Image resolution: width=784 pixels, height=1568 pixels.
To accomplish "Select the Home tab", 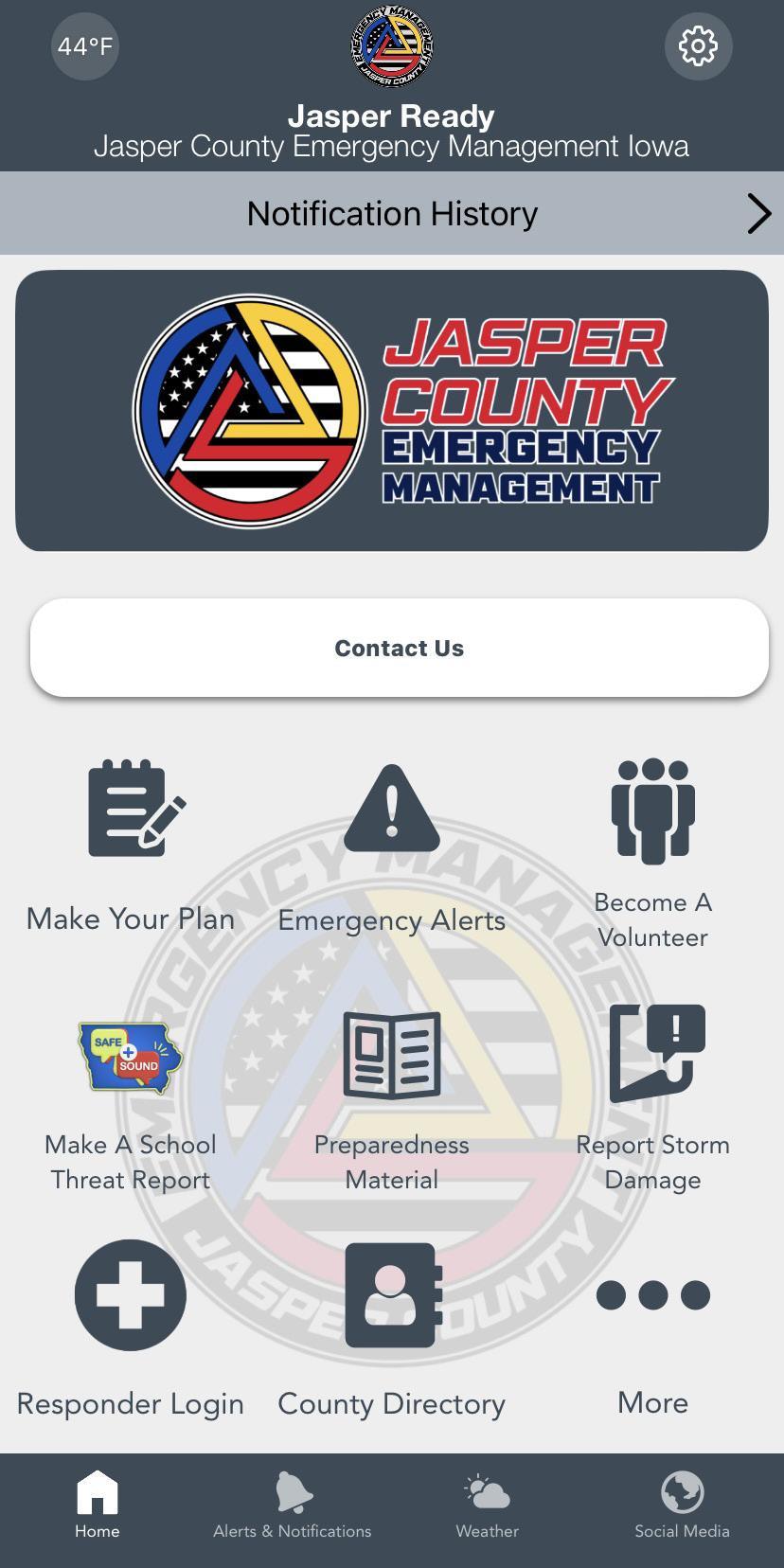I will coord(98,1507).
